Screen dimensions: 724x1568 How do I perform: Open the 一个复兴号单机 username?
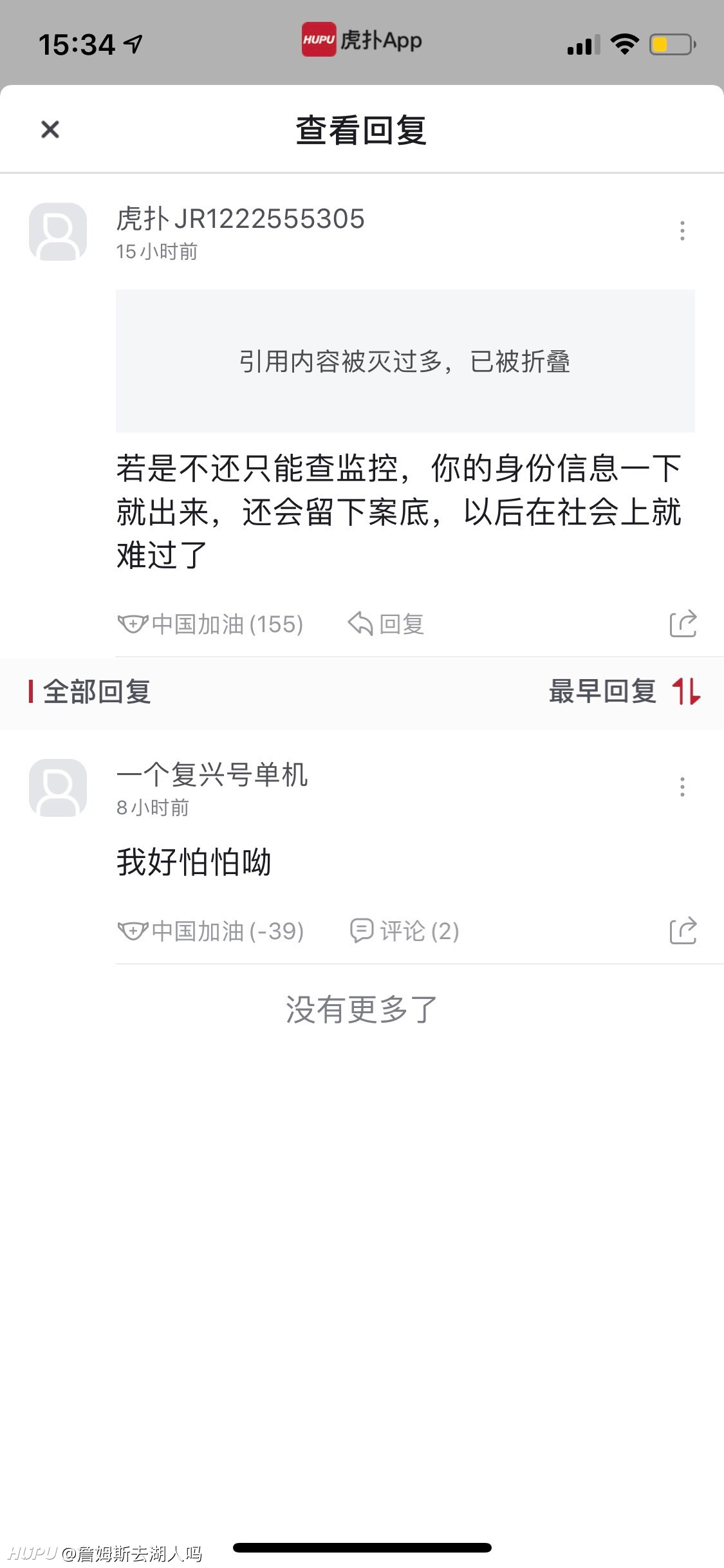coord(212,774)
